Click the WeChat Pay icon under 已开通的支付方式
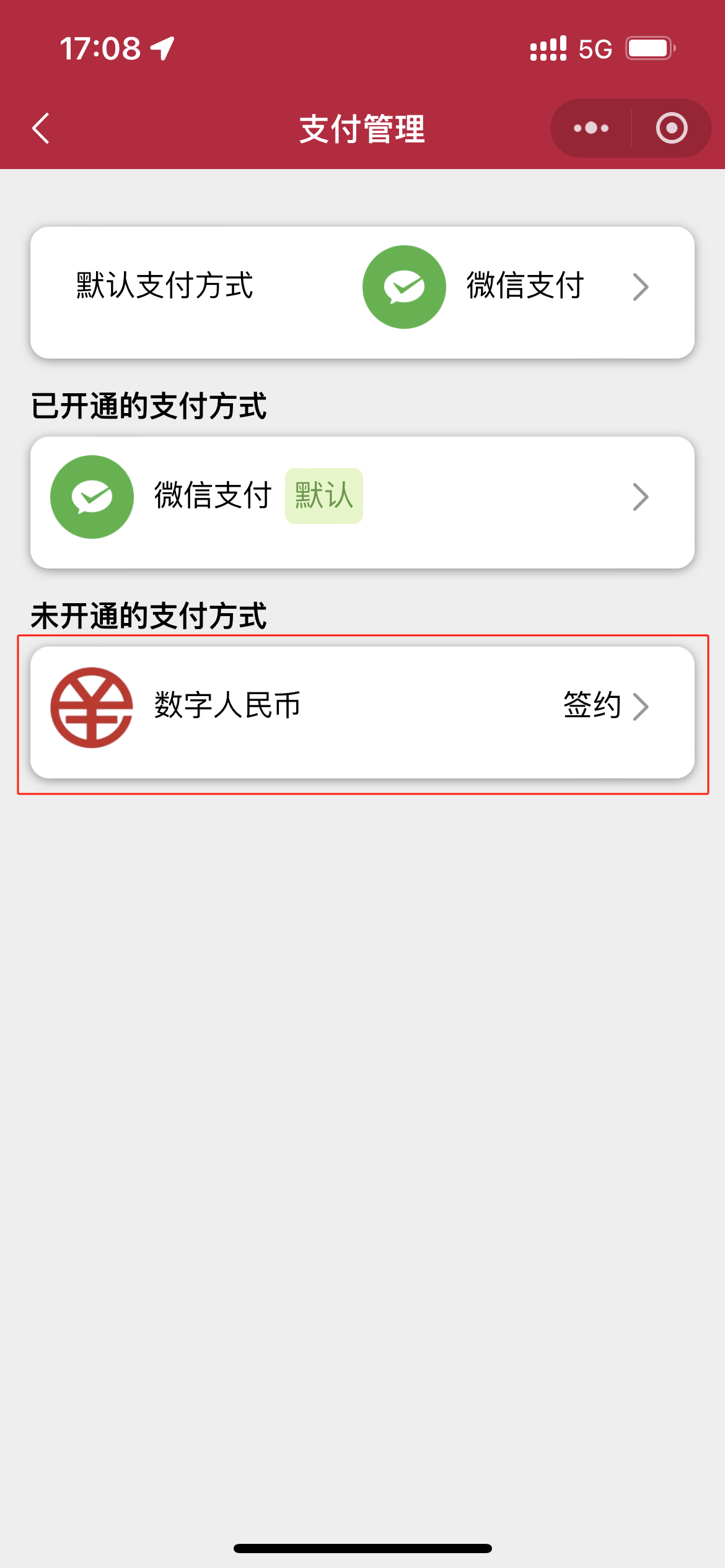The height and width of the screenshot is (1568, 725). point(91,496)
